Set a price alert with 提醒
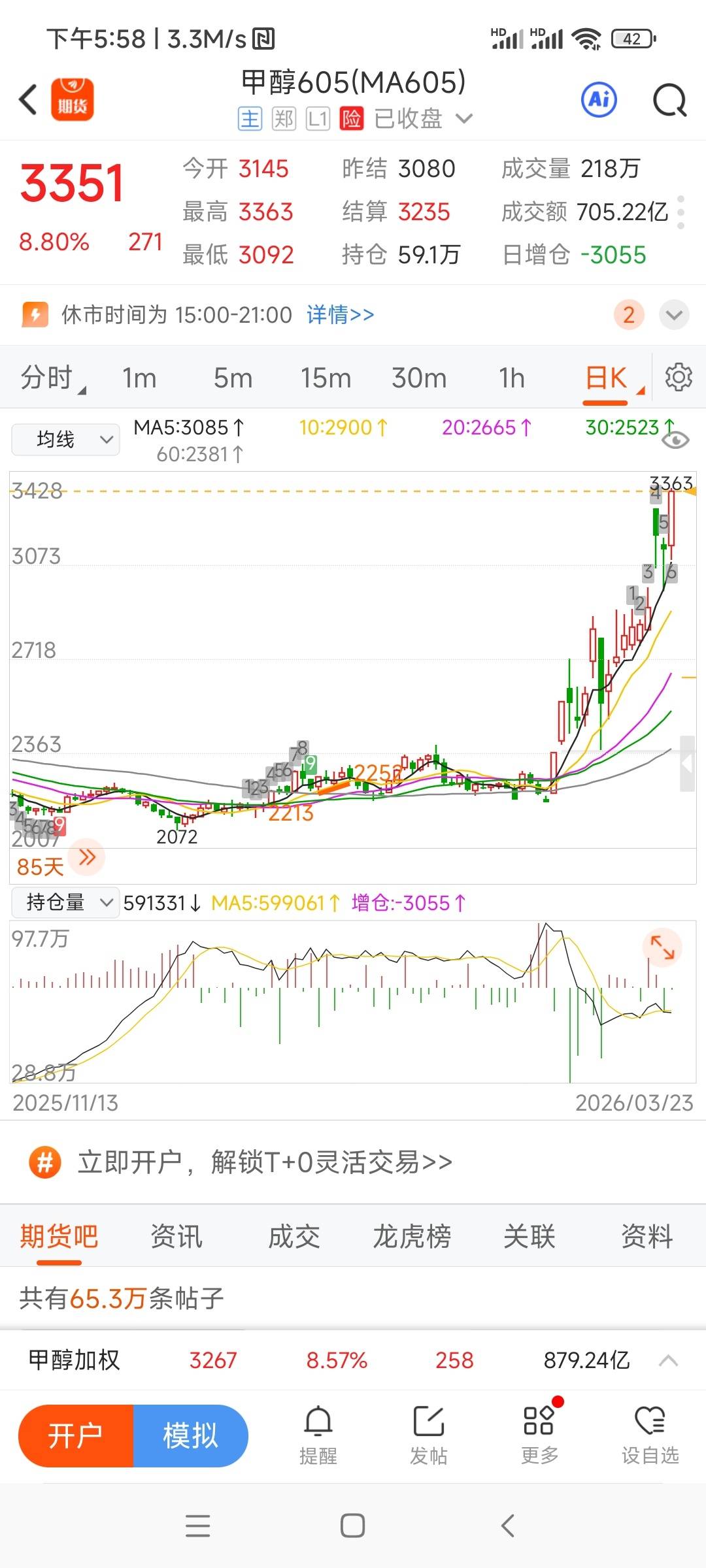Image resolution: width=706 pixels, height=1568 pixels. 318,1435
